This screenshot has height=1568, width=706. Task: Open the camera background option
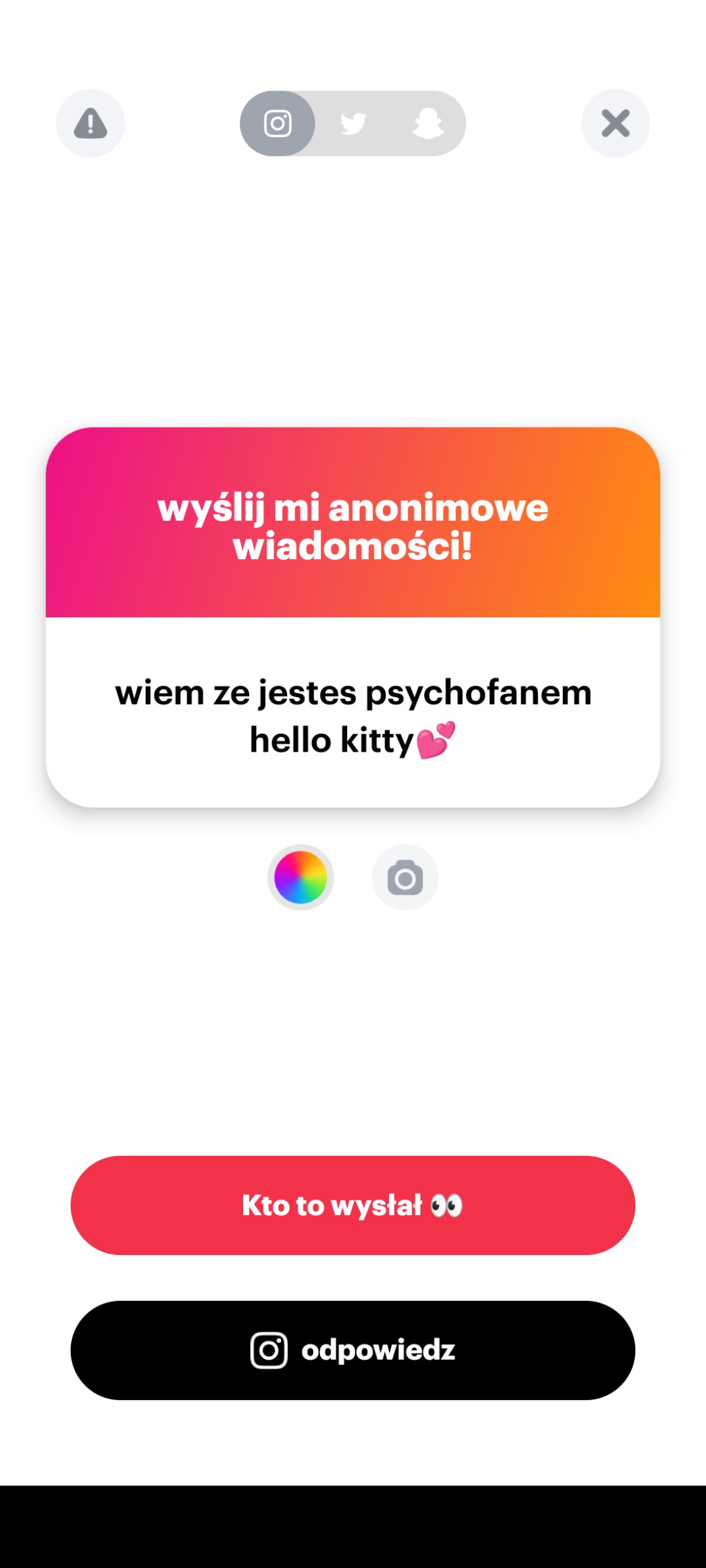(x=405, y=878)
